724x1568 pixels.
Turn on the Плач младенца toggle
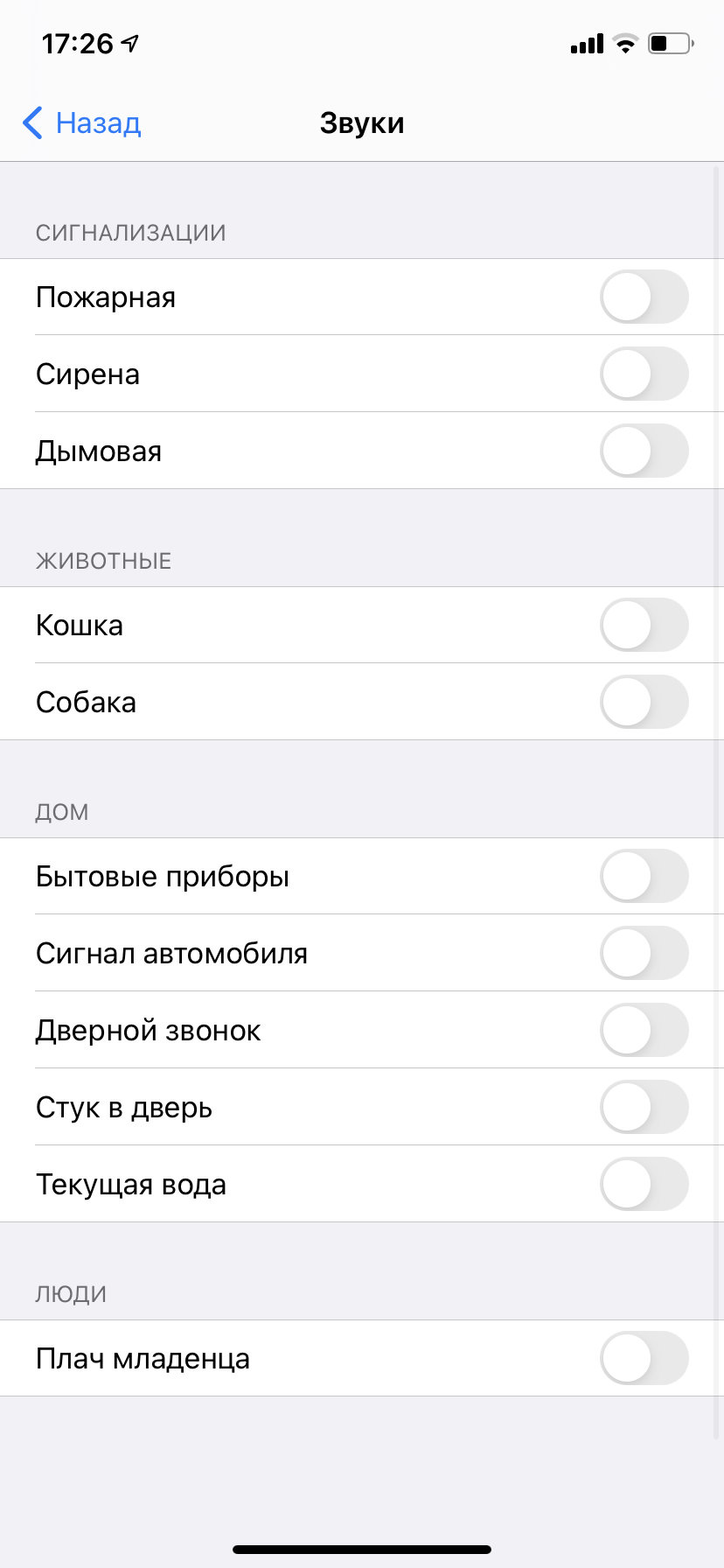click(644, 1359)
